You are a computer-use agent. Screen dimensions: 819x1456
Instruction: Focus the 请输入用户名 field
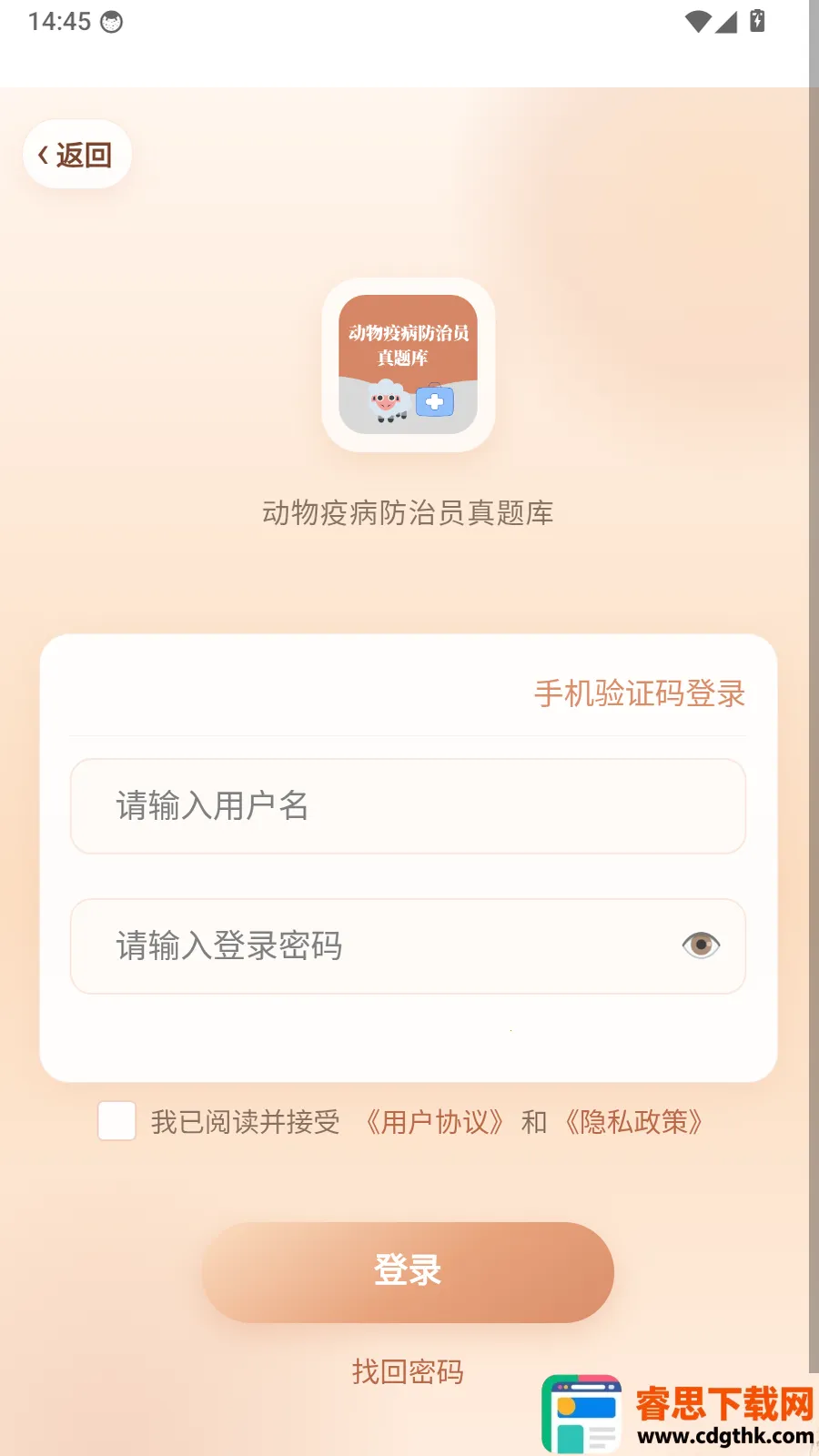[x=408, y=806]
